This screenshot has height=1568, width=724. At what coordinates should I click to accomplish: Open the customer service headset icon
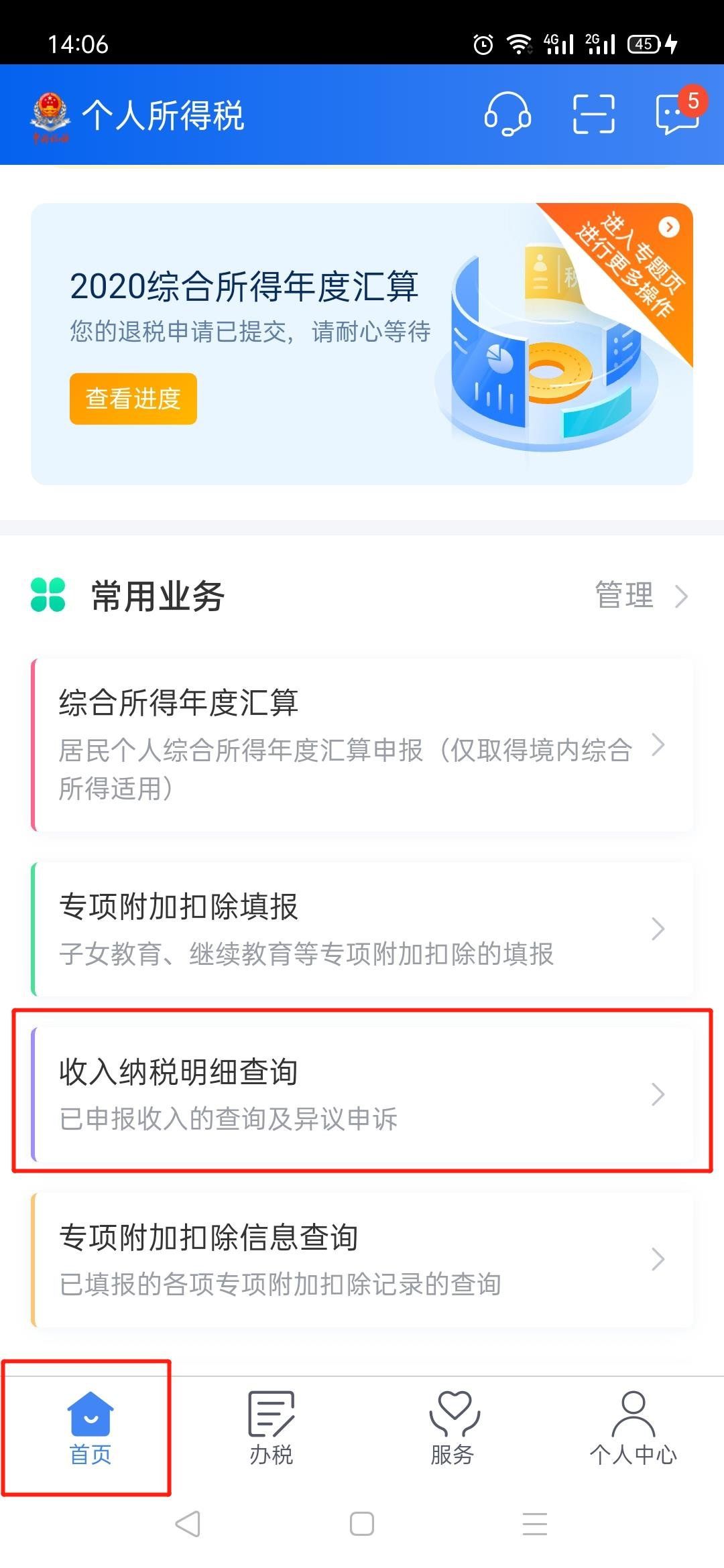coord(507,114)
